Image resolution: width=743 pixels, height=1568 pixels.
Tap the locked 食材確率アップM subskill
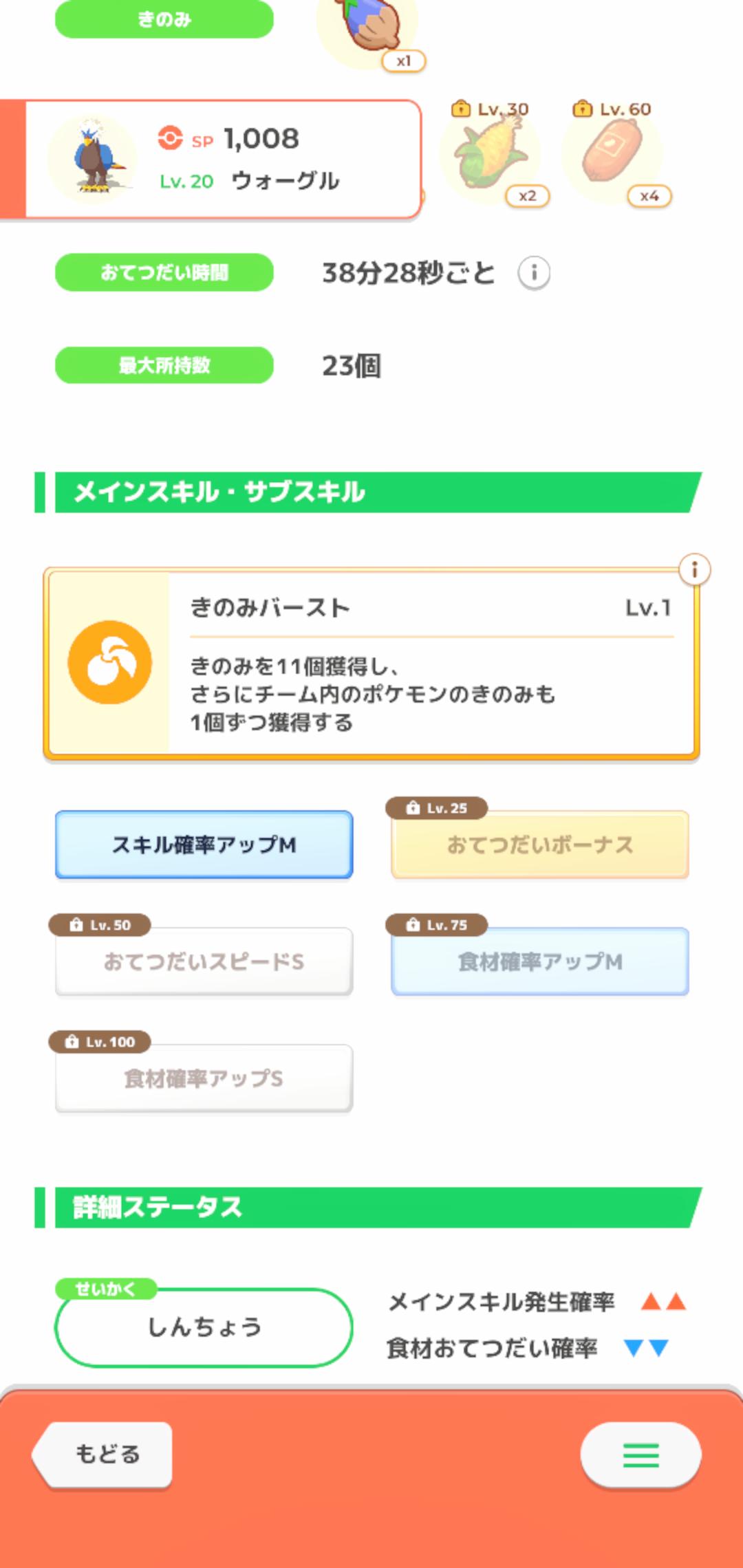[x=540, y=961]
